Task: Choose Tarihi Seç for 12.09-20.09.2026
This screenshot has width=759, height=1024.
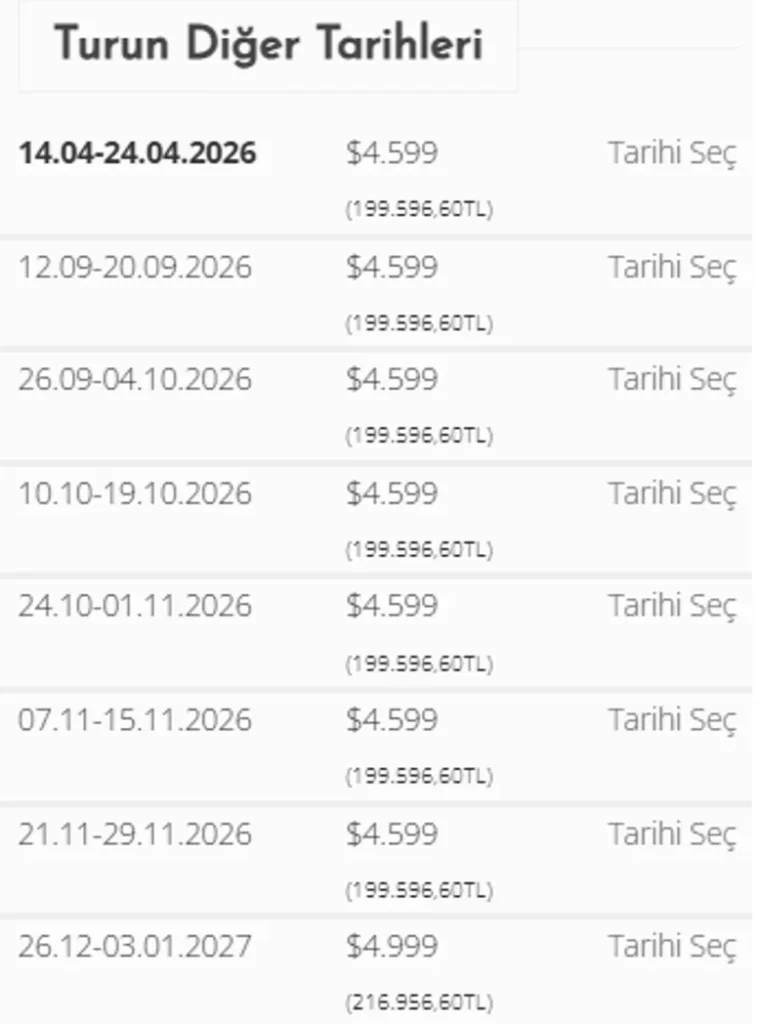Action: click(672, 268)
